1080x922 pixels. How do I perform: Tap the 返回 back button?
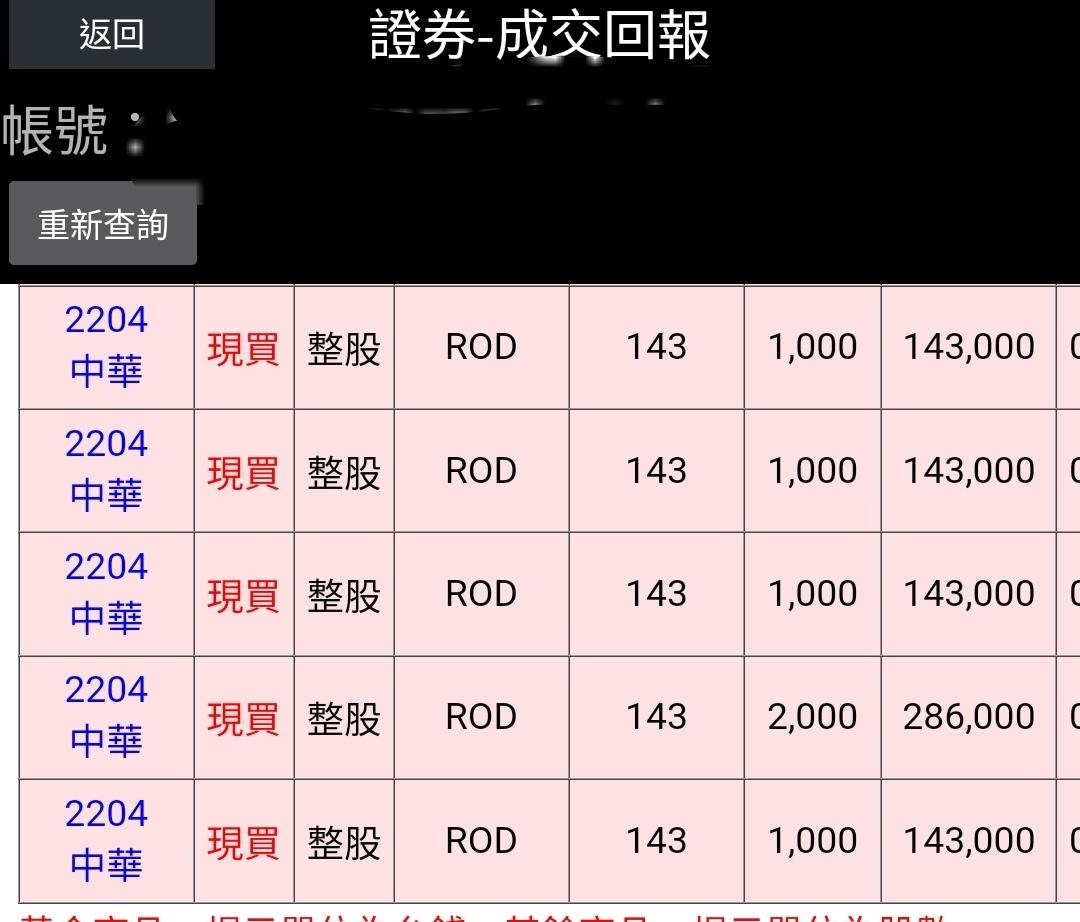point(111,35)
